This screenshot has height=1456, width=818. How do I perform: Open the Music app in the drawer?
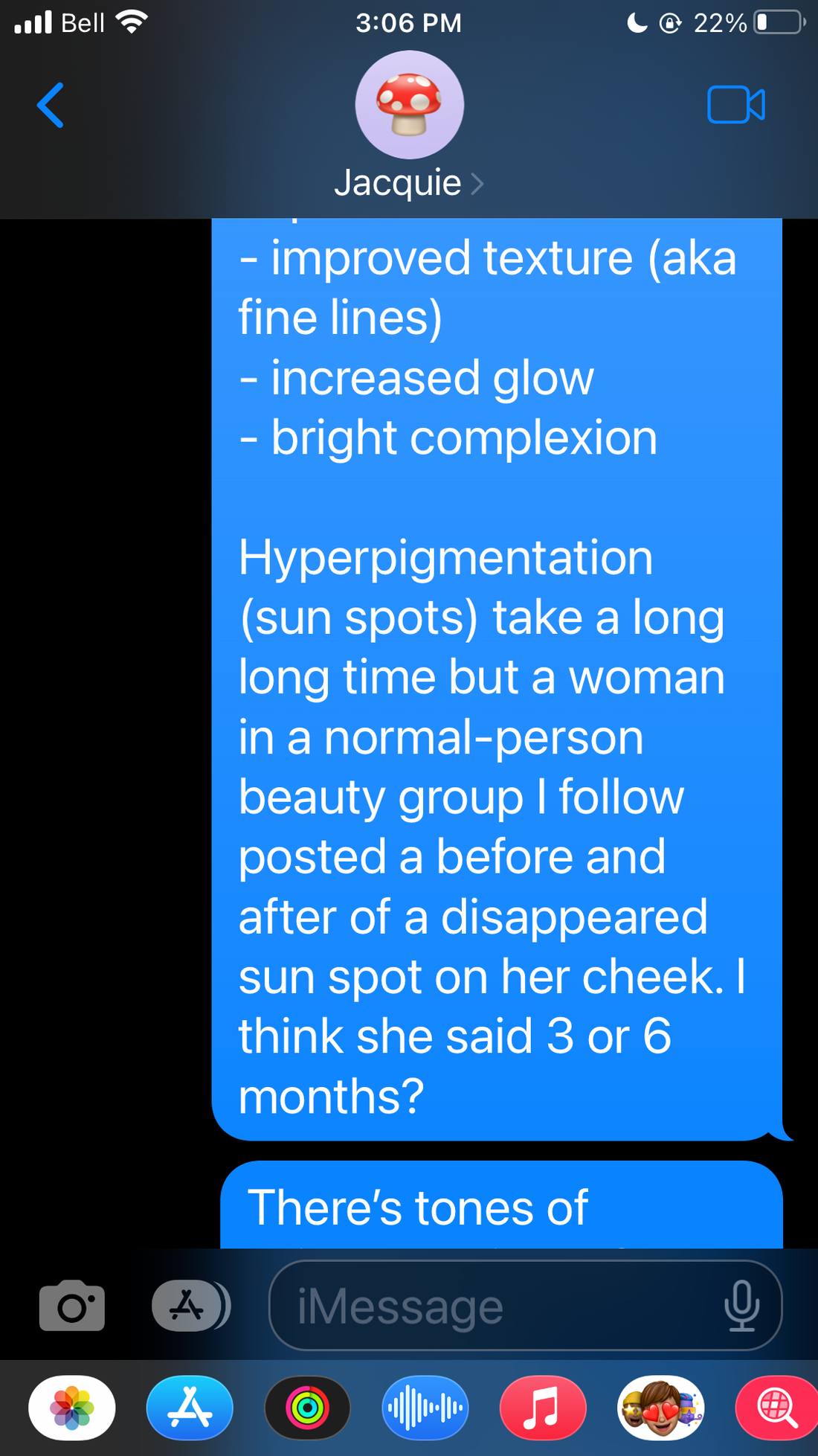tap(543, 1408)
